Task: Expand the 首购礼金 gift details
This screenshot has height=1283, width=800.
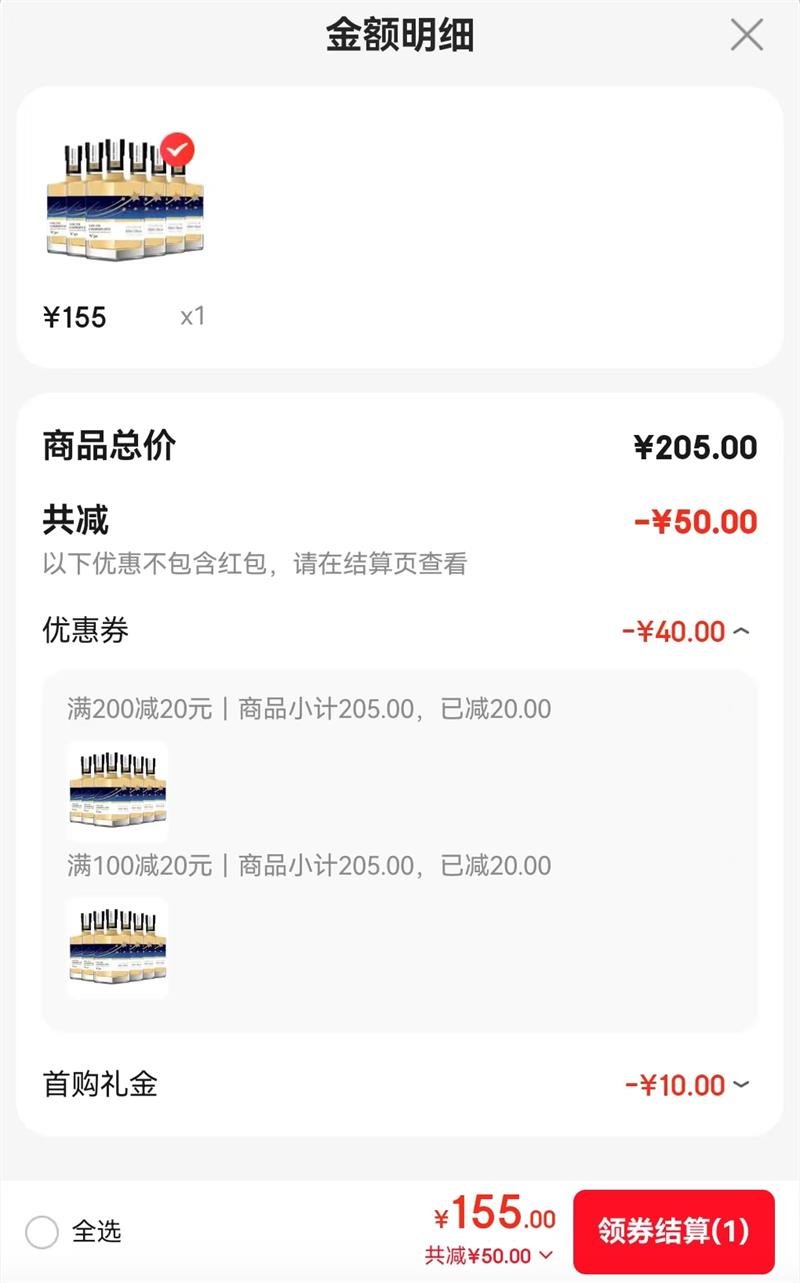Action: 740,1083
